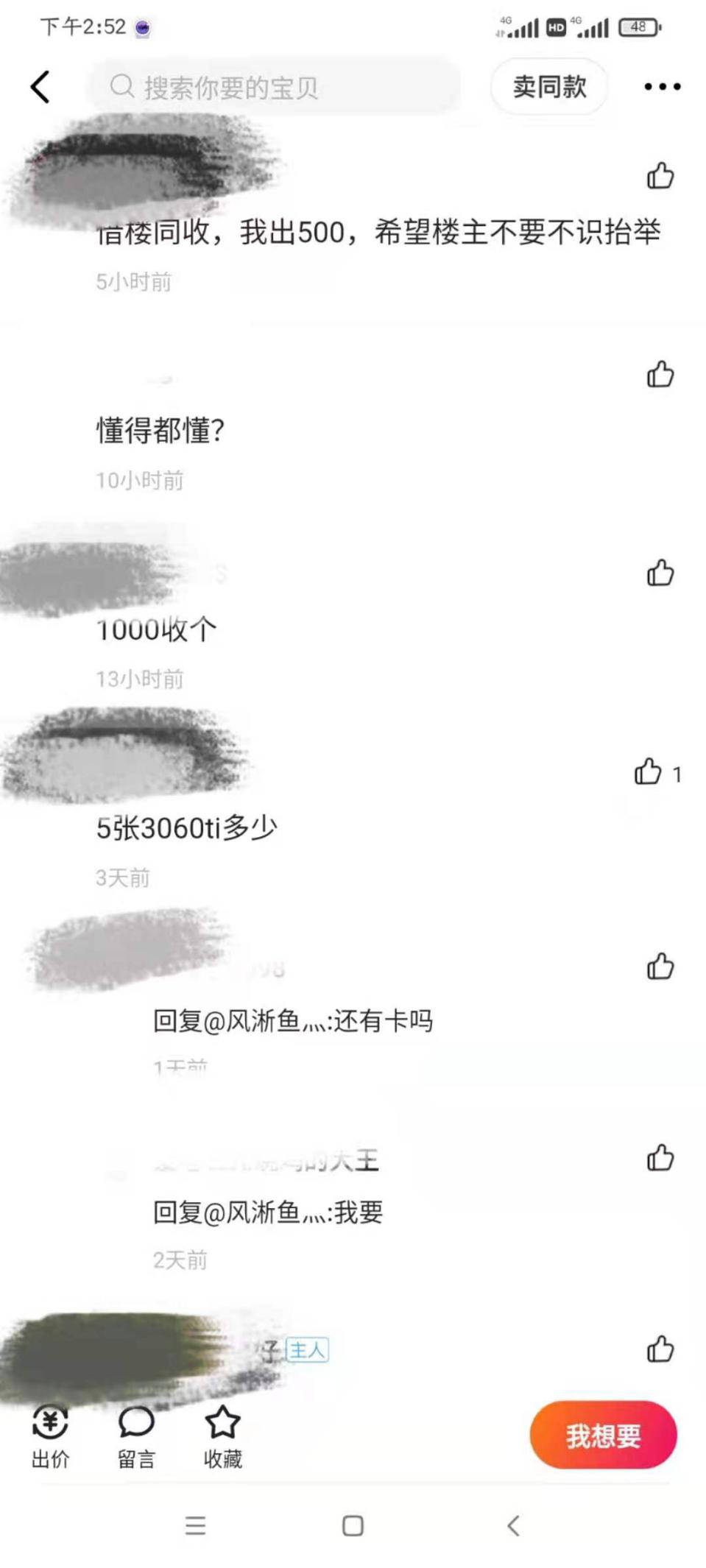Like the comment from the 主人 seller

660,1349
